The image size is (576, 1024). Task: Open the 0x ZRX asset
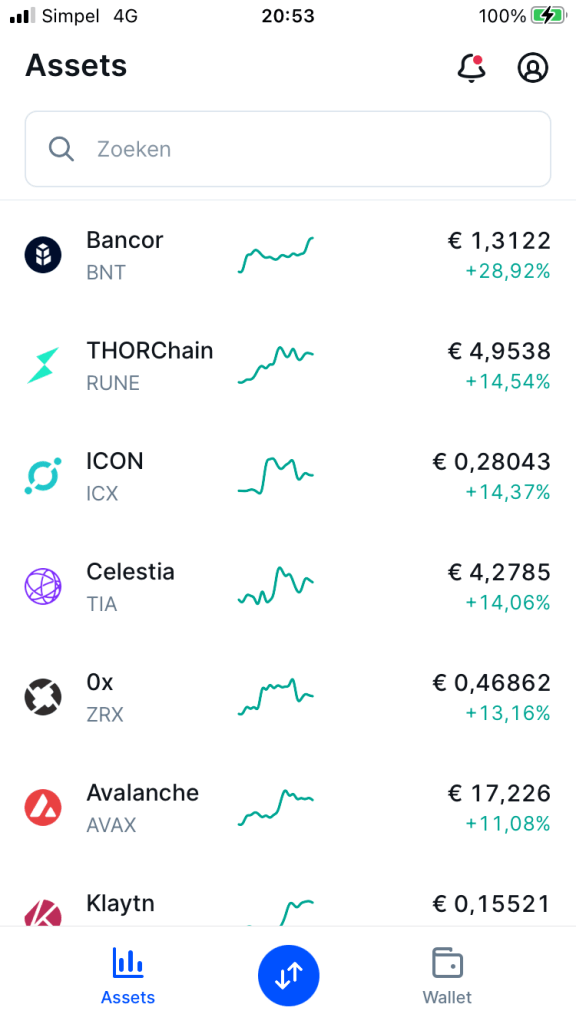point(288,697)
